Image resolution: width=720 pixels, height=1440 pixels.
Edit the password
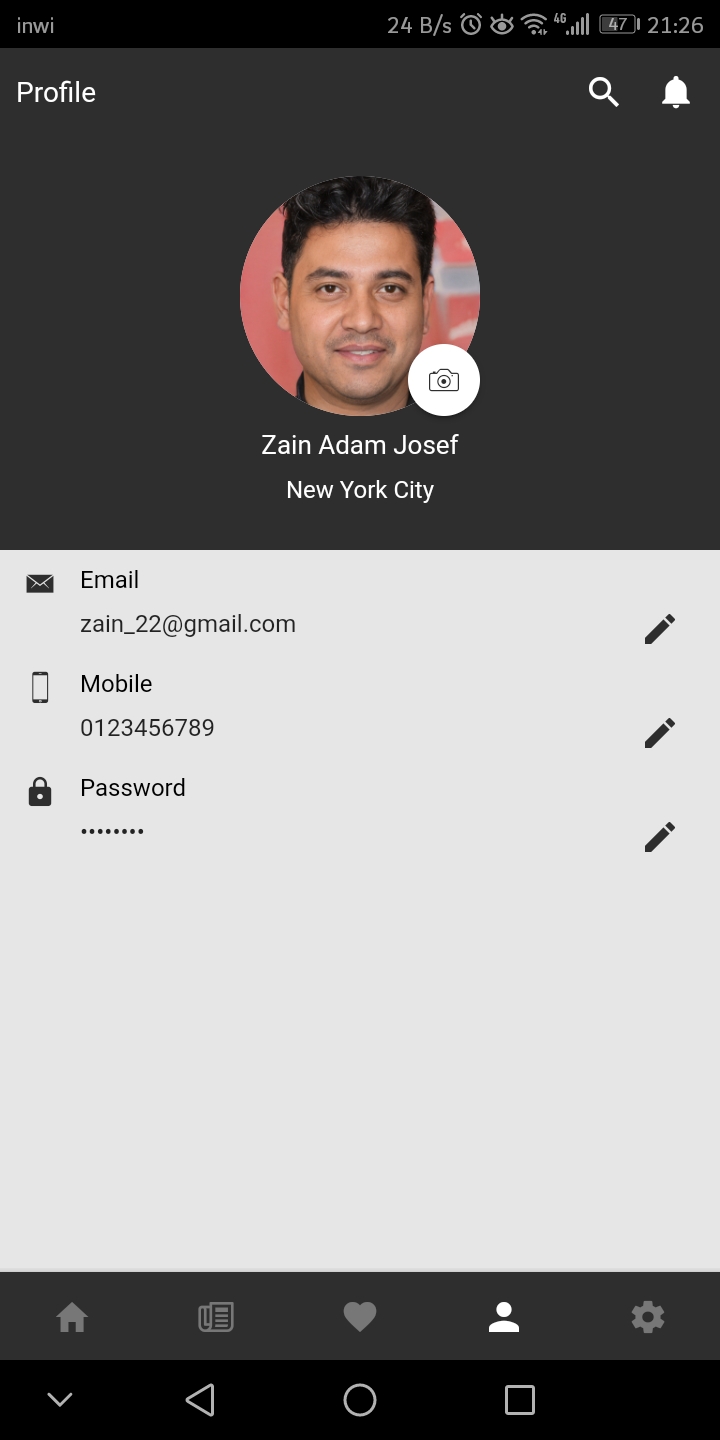coord(659,837)
